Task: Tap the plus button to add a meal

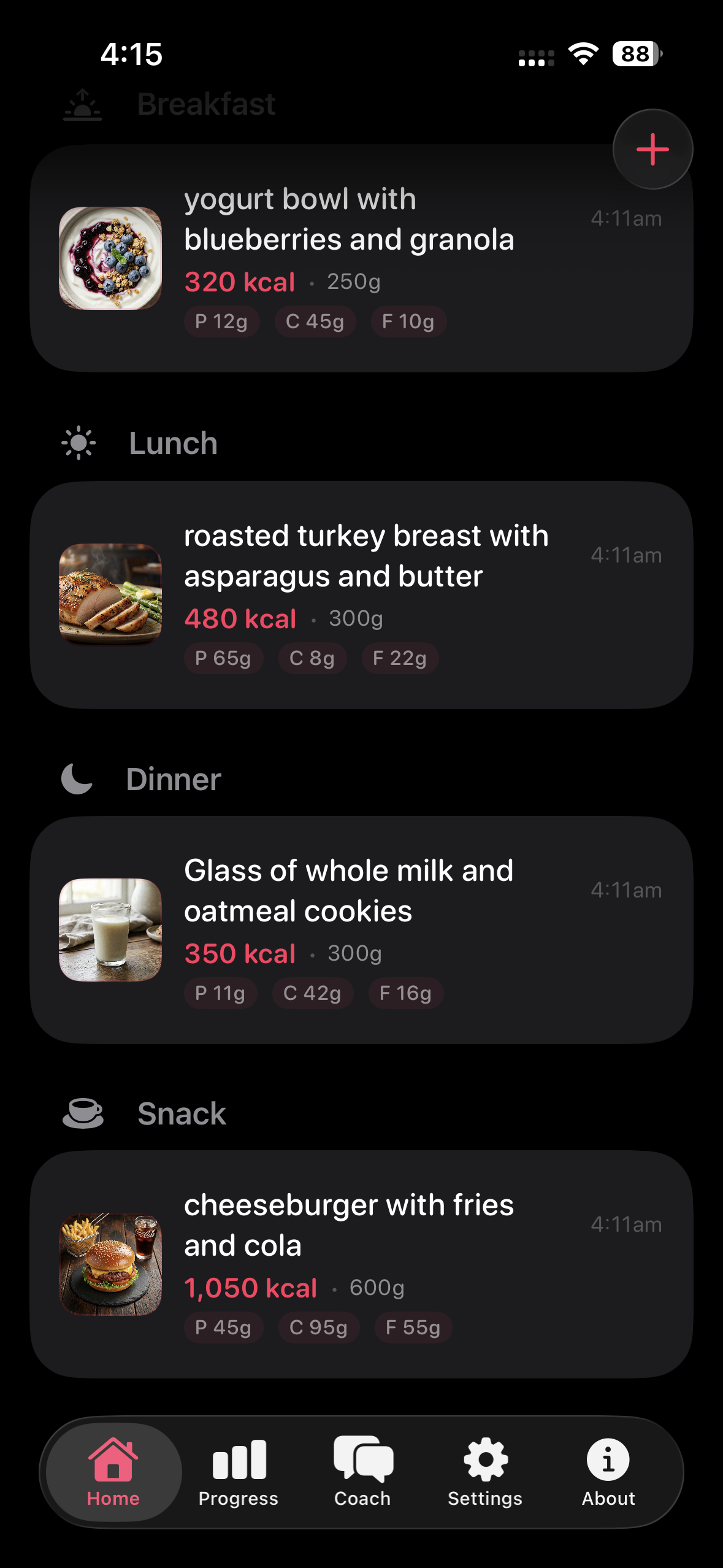Action: click(652, 148)
